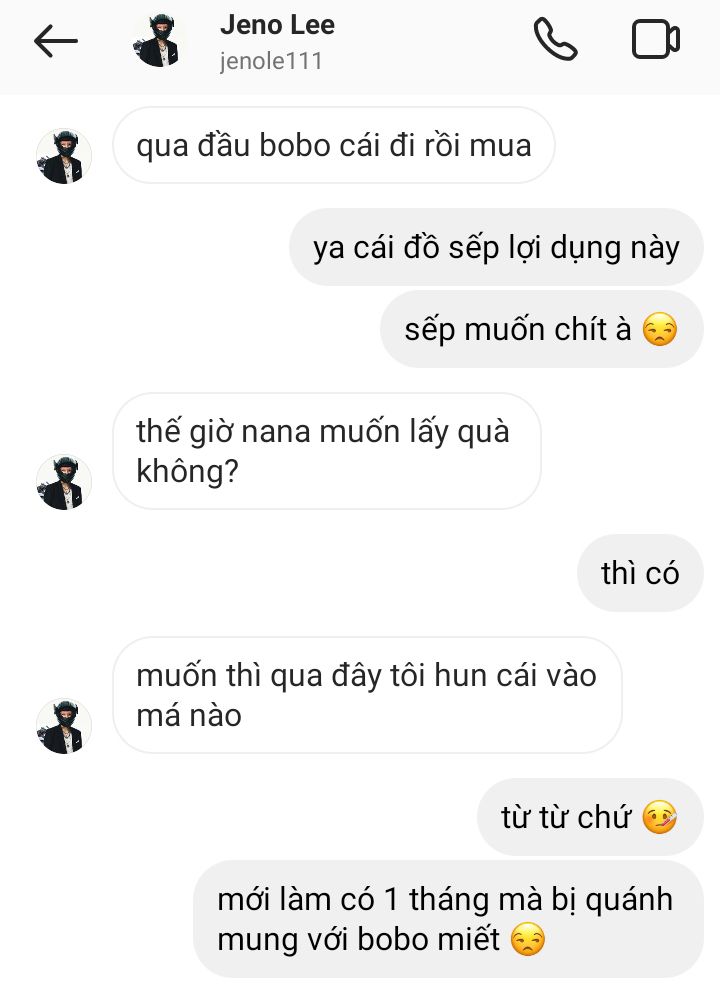Start a video call with Jeno Lee
Screen dimensions: 720x993
tap(655, 40)
